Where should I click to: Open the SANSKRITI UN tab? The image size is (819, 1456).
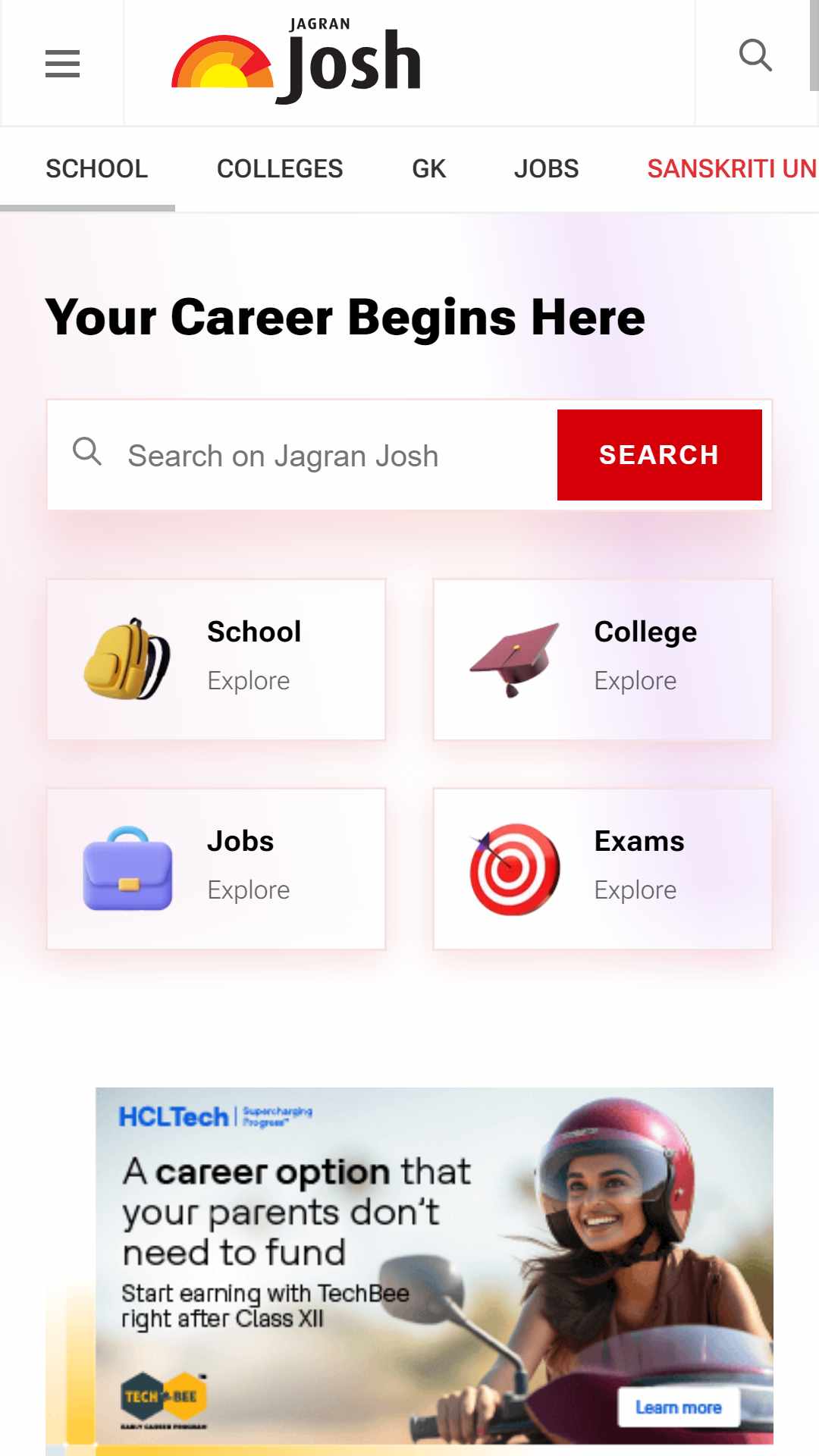pos(732,168)
